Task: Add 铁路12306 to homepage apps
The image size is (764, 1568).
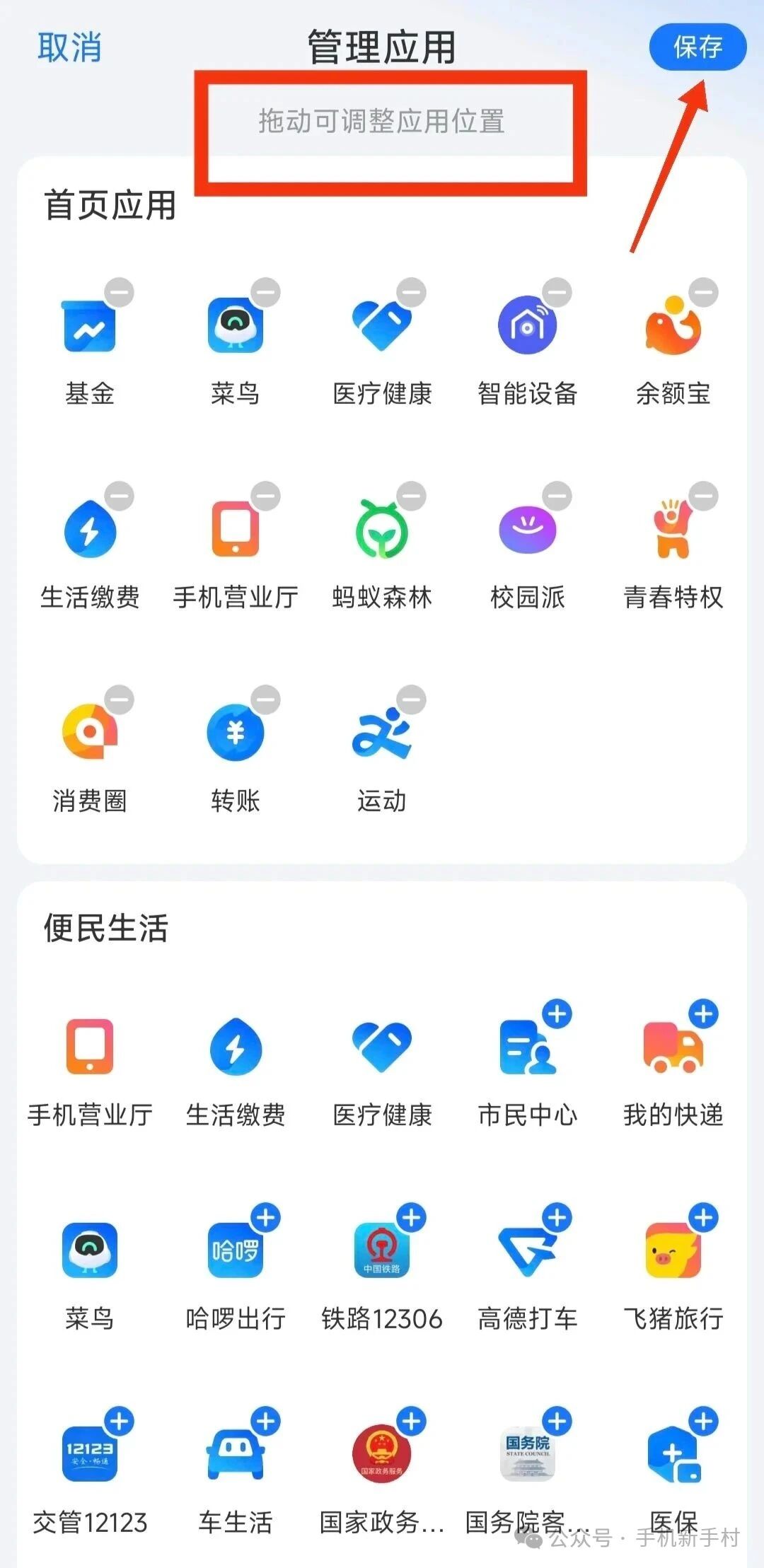Action: pos(411,1218)
